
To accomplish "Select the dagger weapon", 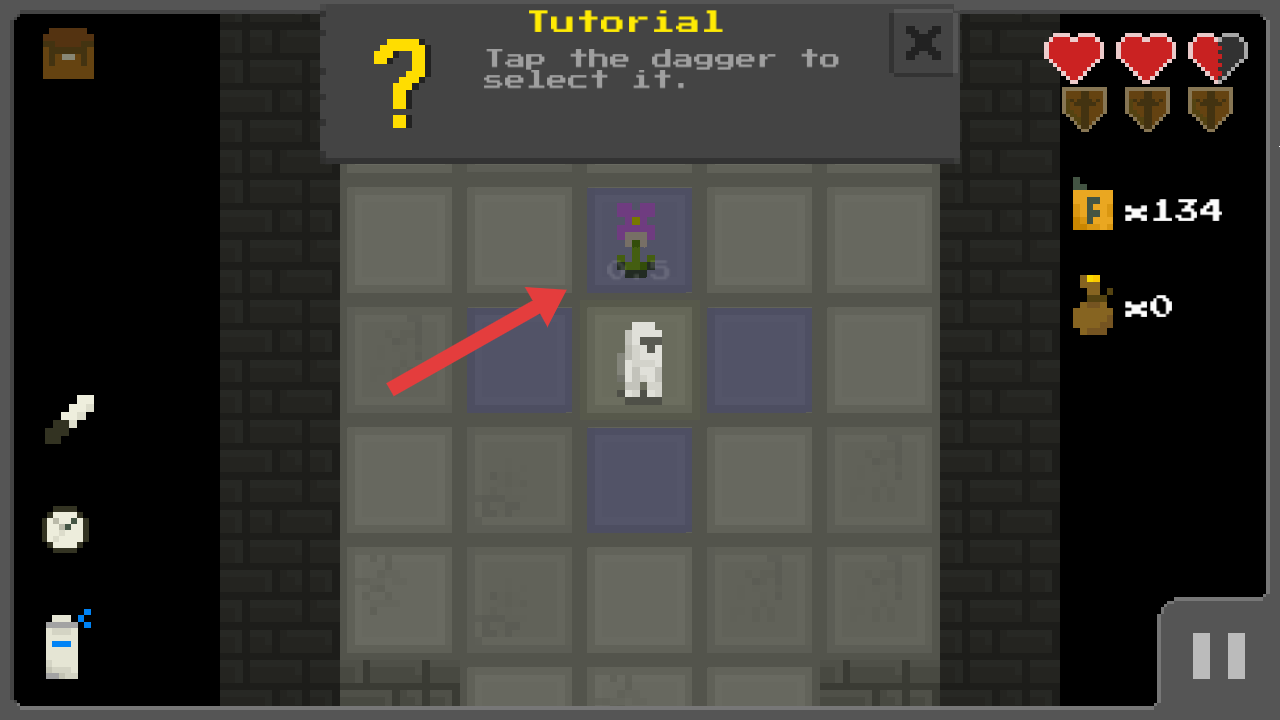I will pos(69,419).
